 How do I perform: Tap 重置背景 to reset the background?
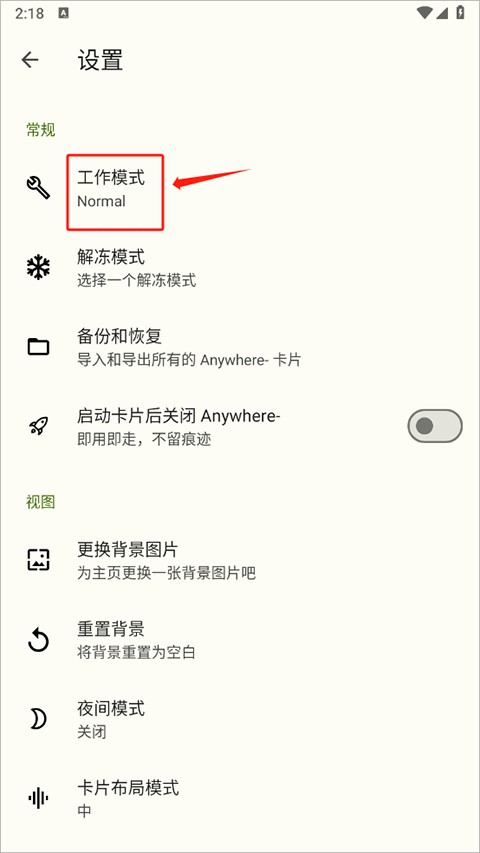click(x=240, y=640)
